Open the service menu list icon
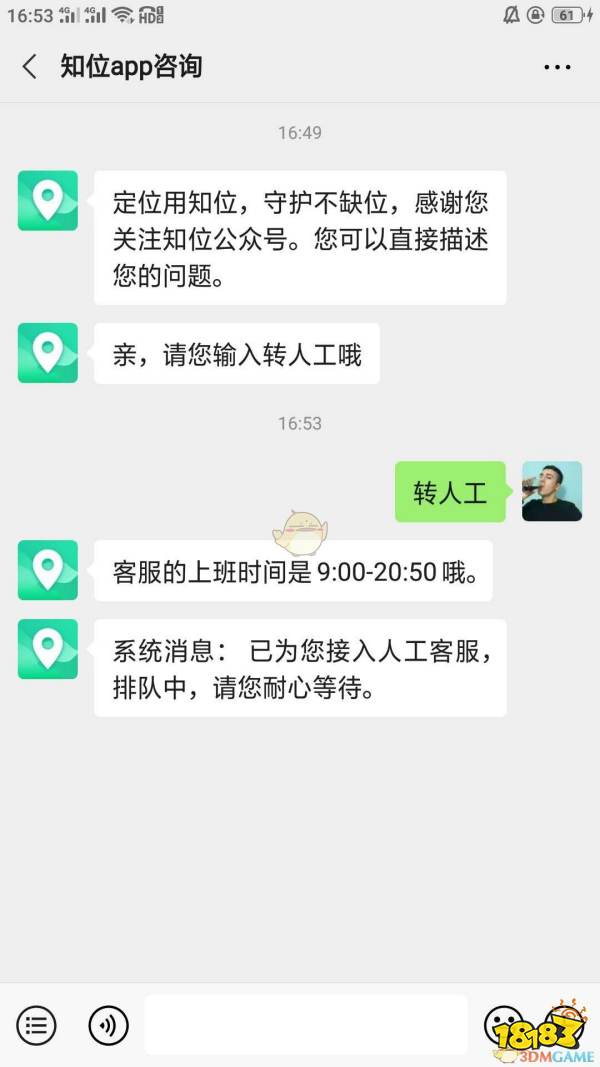The width and height of the screenshot is (600, 1067). 37,1024
